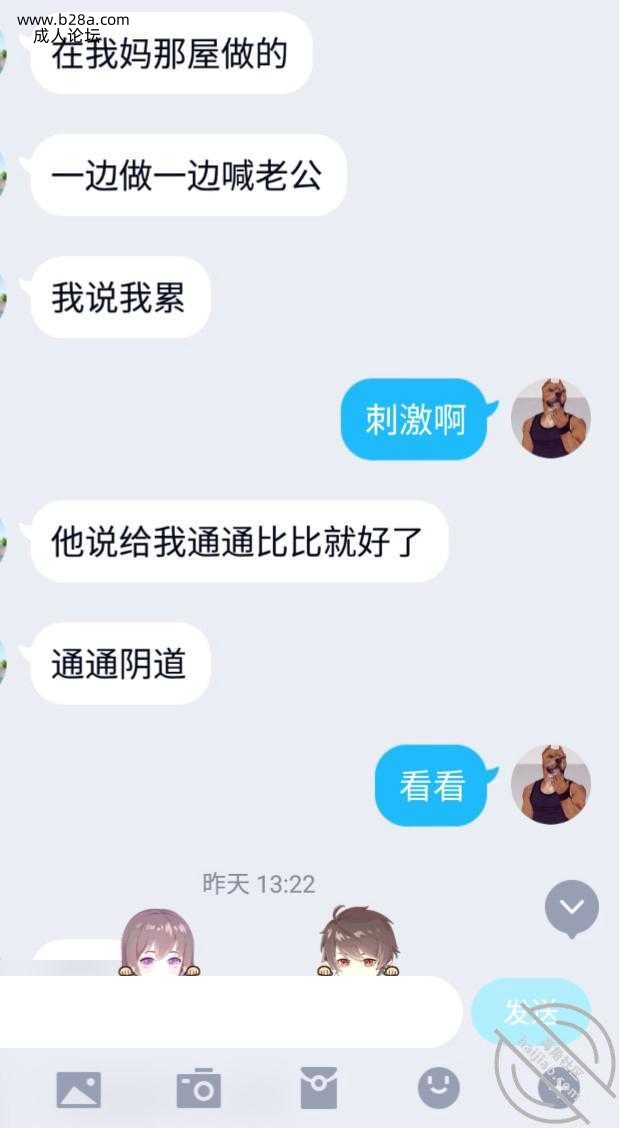
Task: Open the red packet icon
Action: (x=318, y=1088)
